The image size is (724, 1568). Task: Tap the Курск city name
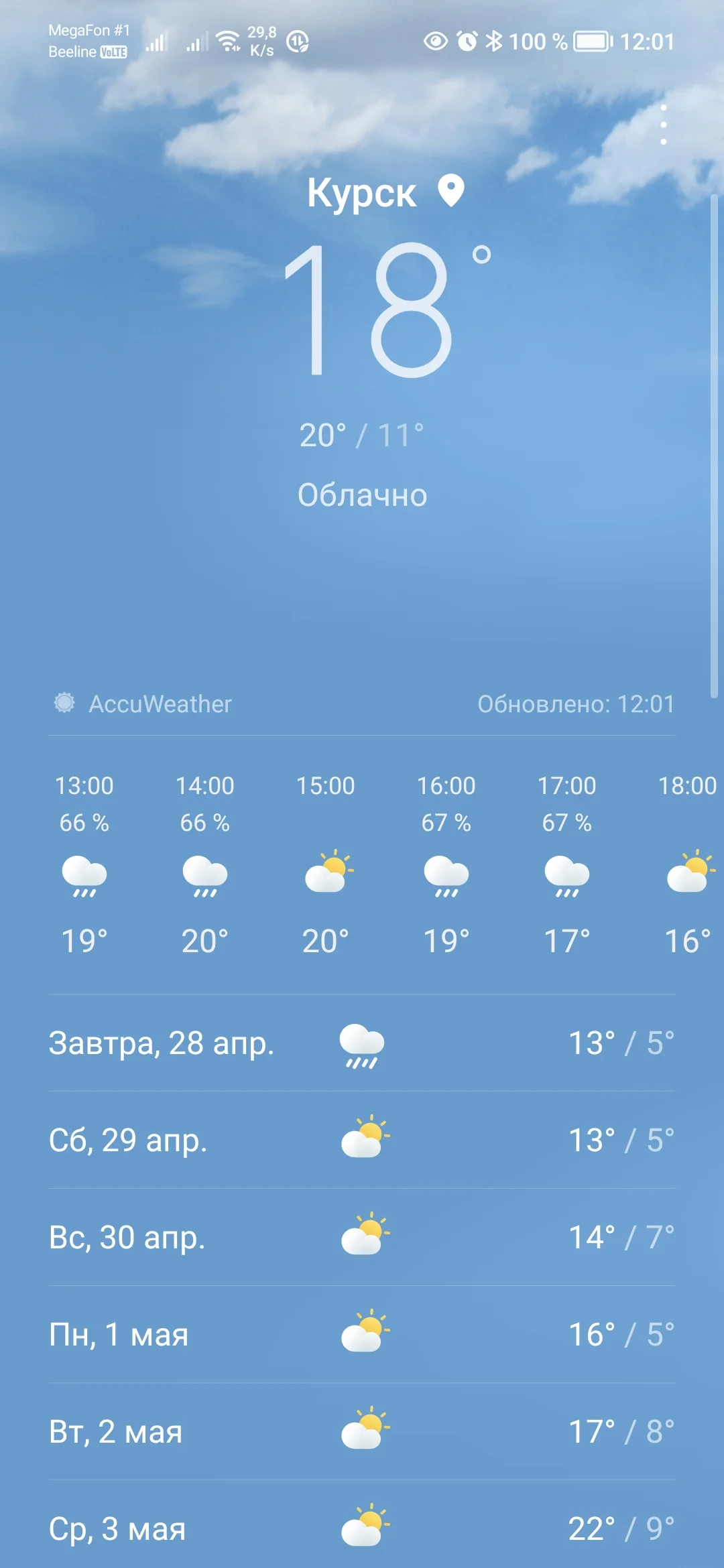click(362, 193)
